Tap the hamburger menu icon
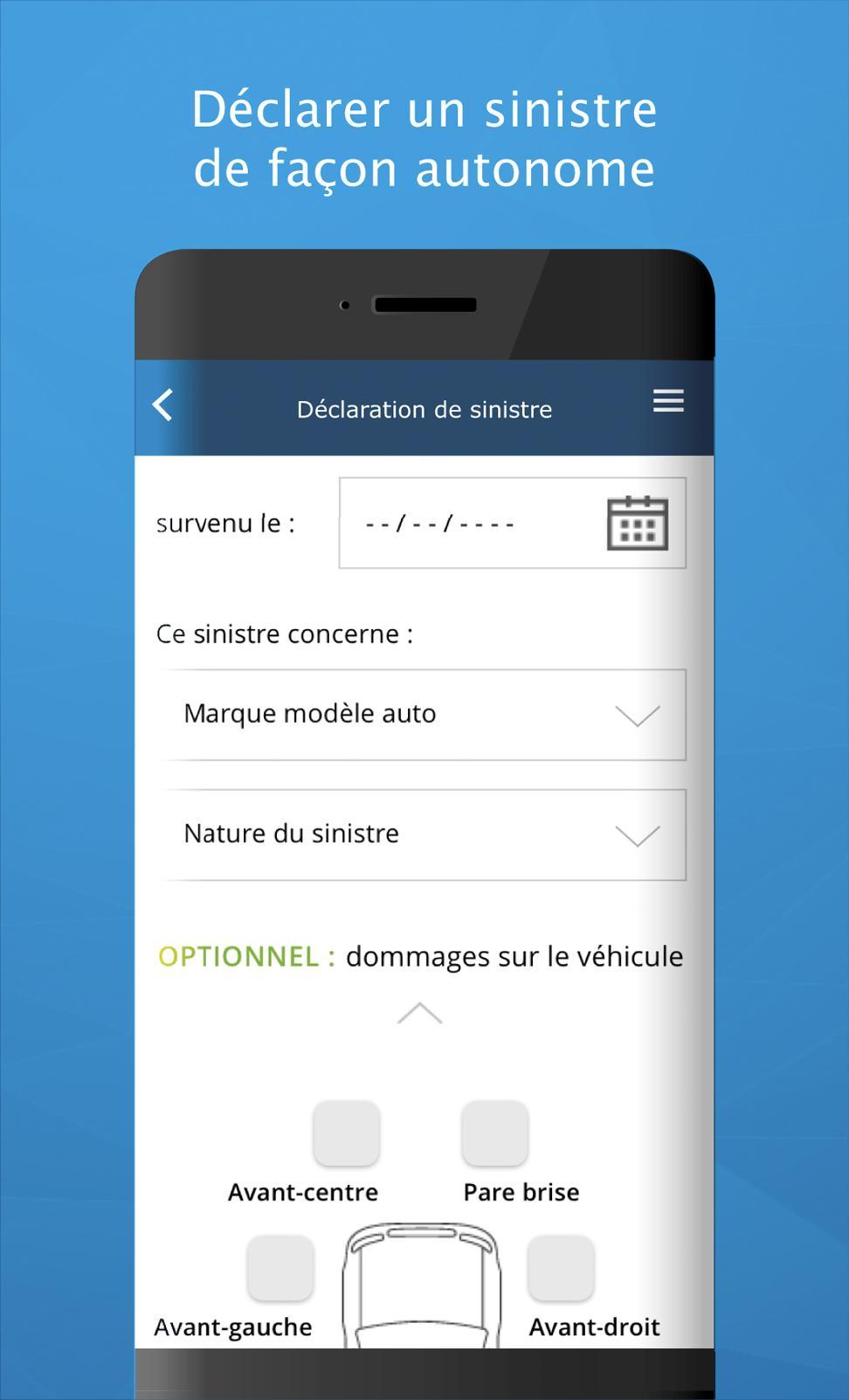This screenshot has width=849, height=1400. pos(668,400)
